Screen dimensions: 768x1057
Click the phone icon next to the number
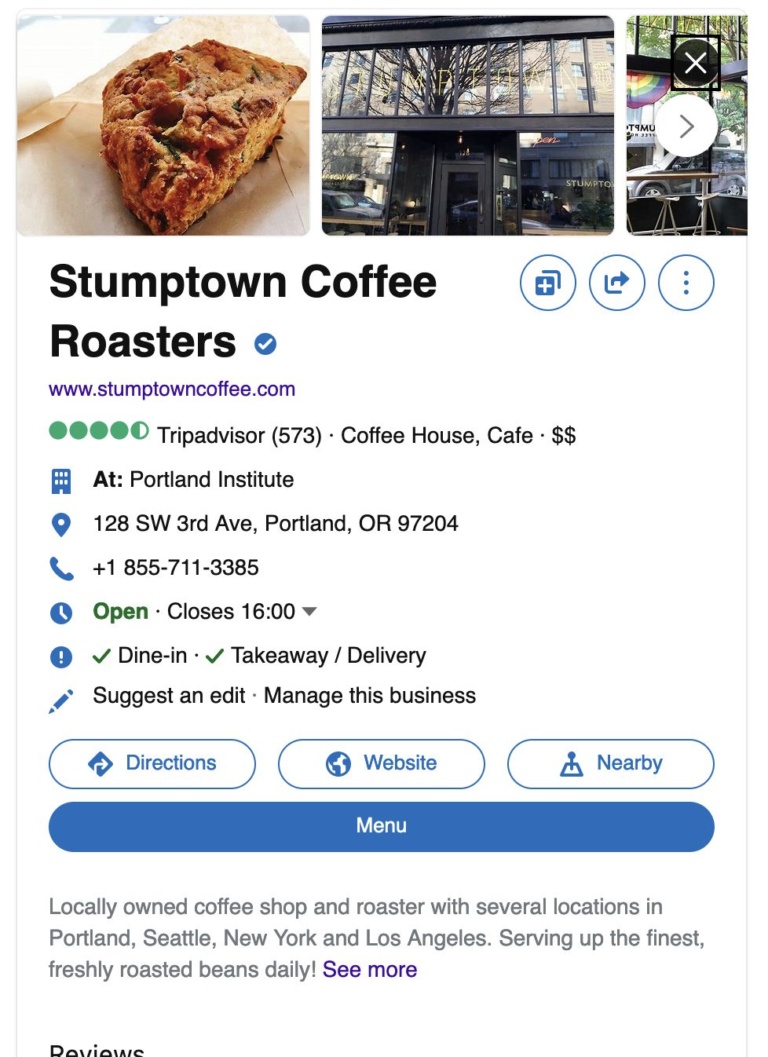coord(62,567)
